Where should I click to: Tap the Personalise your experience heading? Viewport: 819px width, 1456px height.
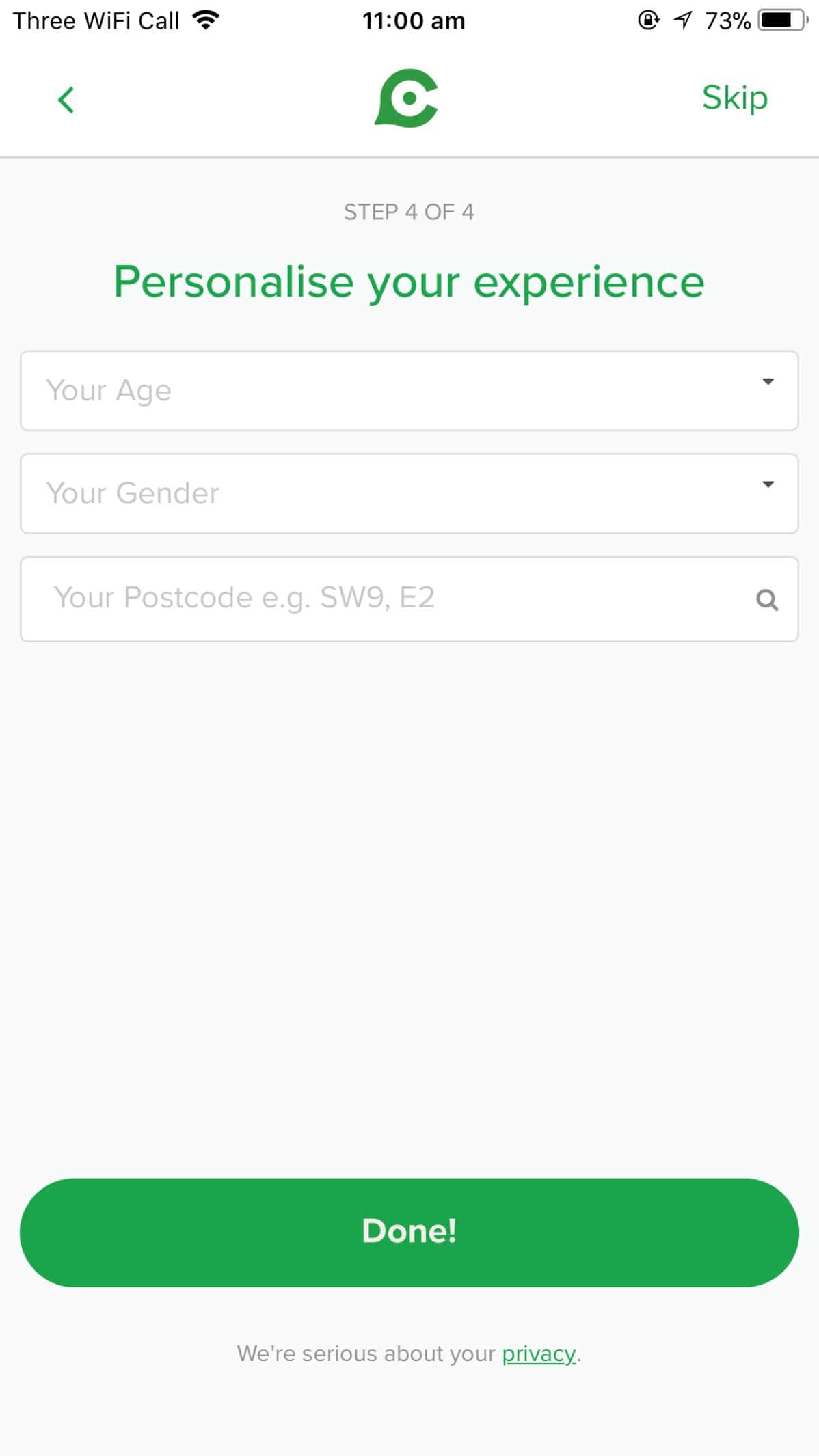(x=408, y=280)
